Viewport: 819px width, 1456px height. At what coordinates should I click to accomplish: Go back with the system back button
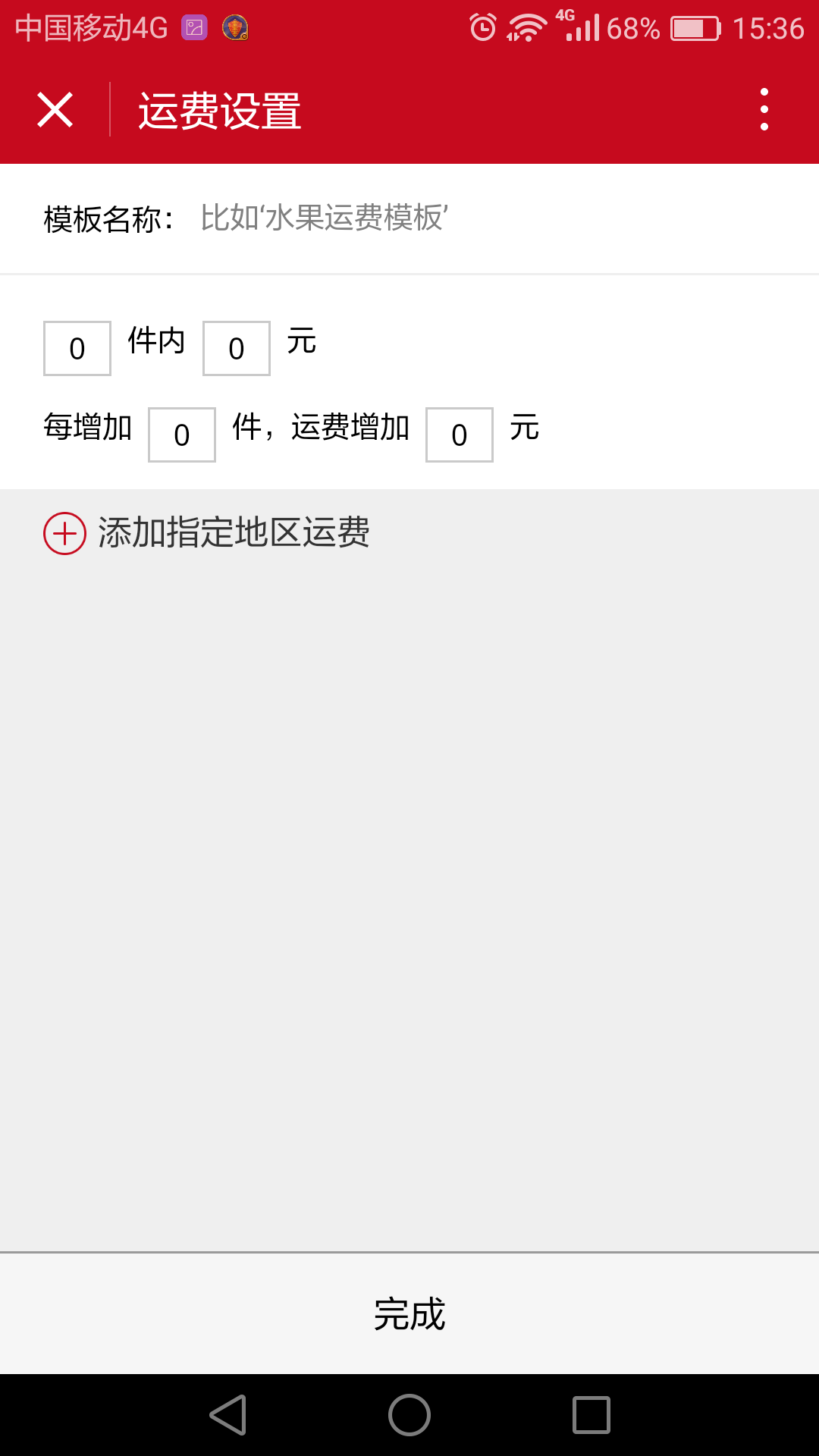click(x=228, y=1415)
